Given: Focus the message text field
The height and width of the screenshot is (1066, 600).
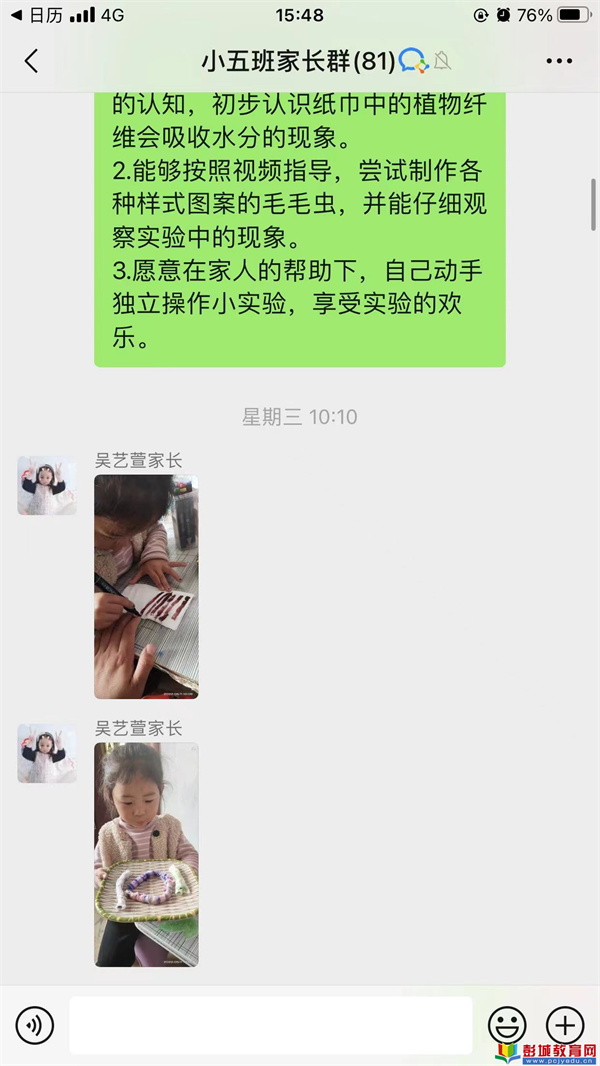Looking at the screenshot, I should coord(270,1025).
